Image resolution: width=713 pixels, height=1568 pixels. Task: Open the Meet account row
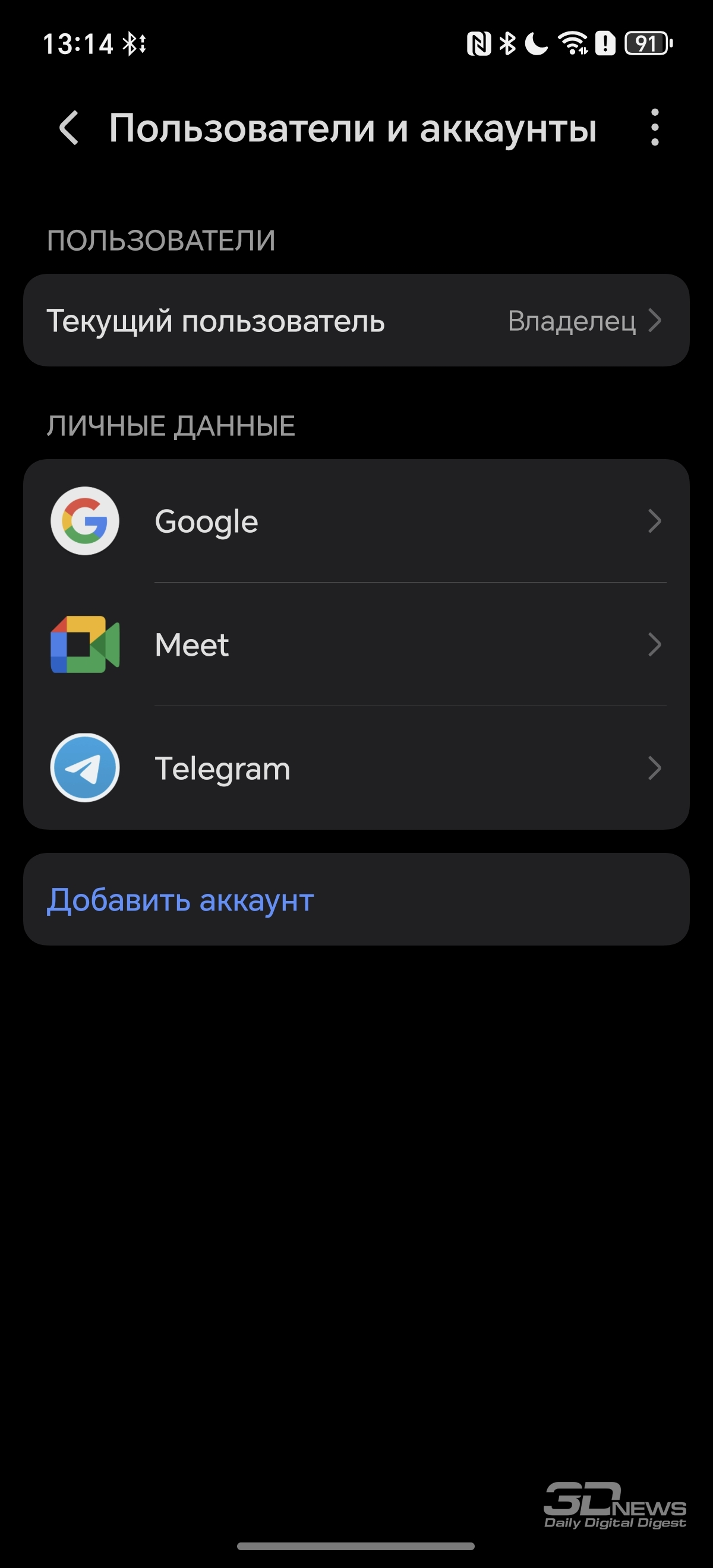pyautogui.click(x=356, y=644)
